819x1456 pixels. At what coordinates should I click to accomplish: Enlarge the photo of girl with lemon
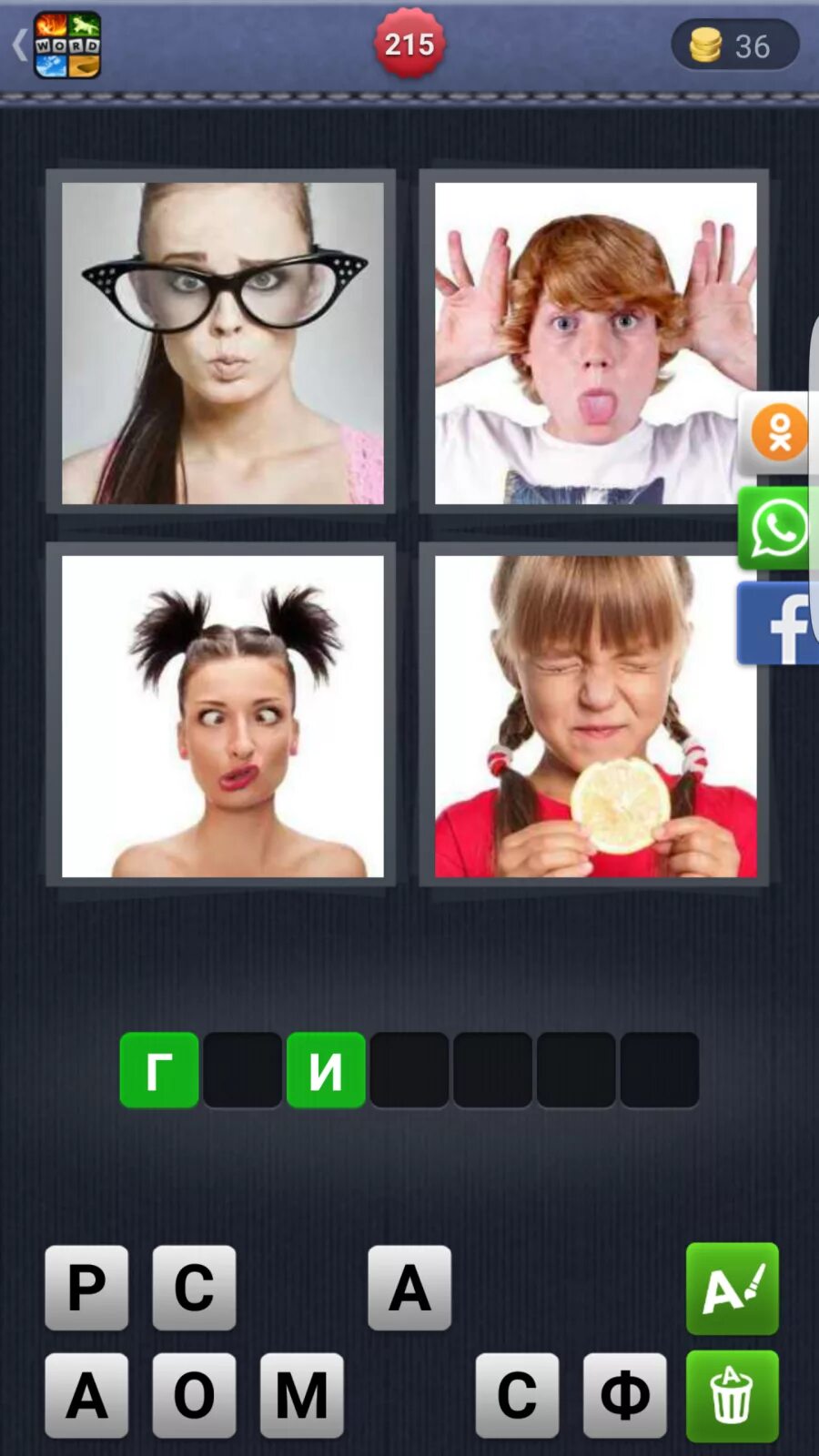(x=595, y=716)
